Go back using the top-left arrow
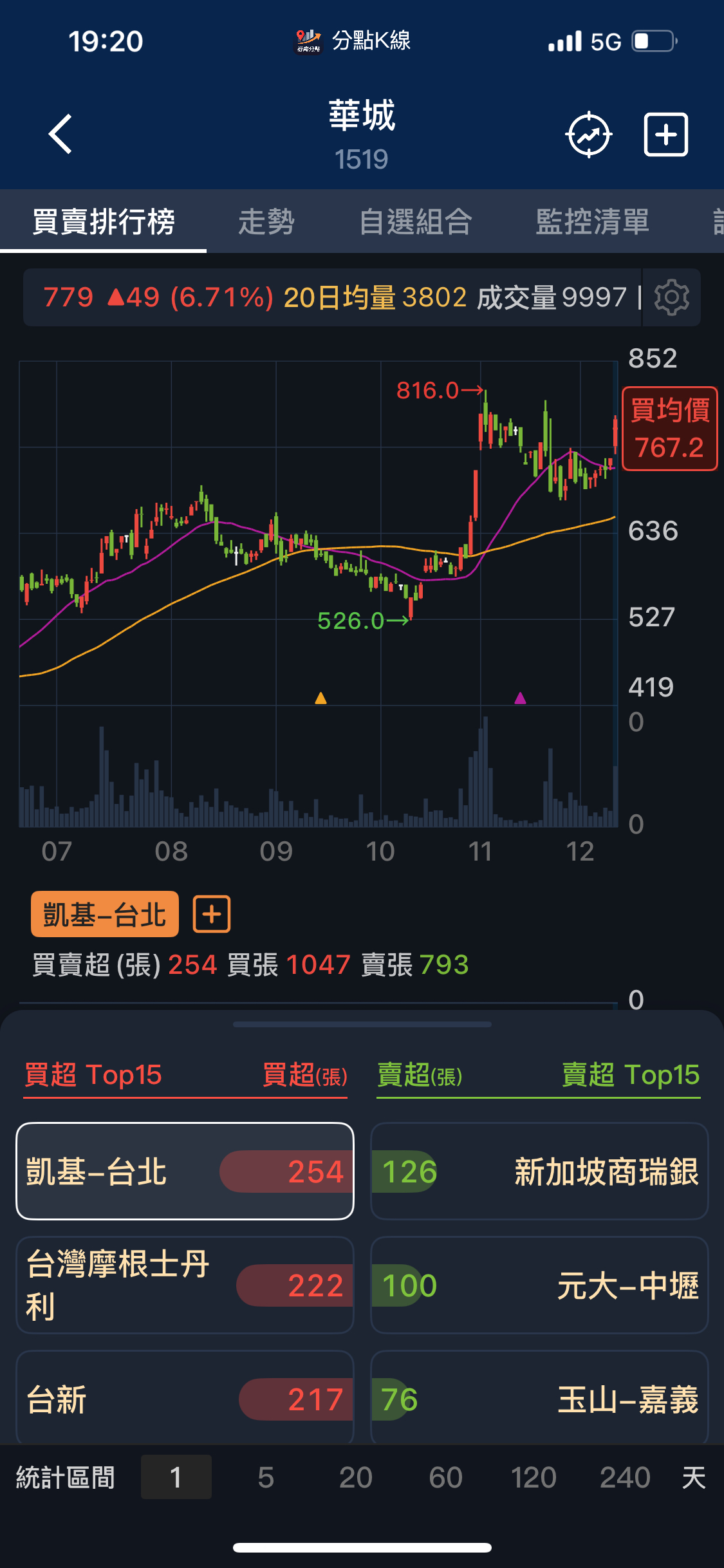The height and width of the screenshot is (1568, 724). pos(61,135)
